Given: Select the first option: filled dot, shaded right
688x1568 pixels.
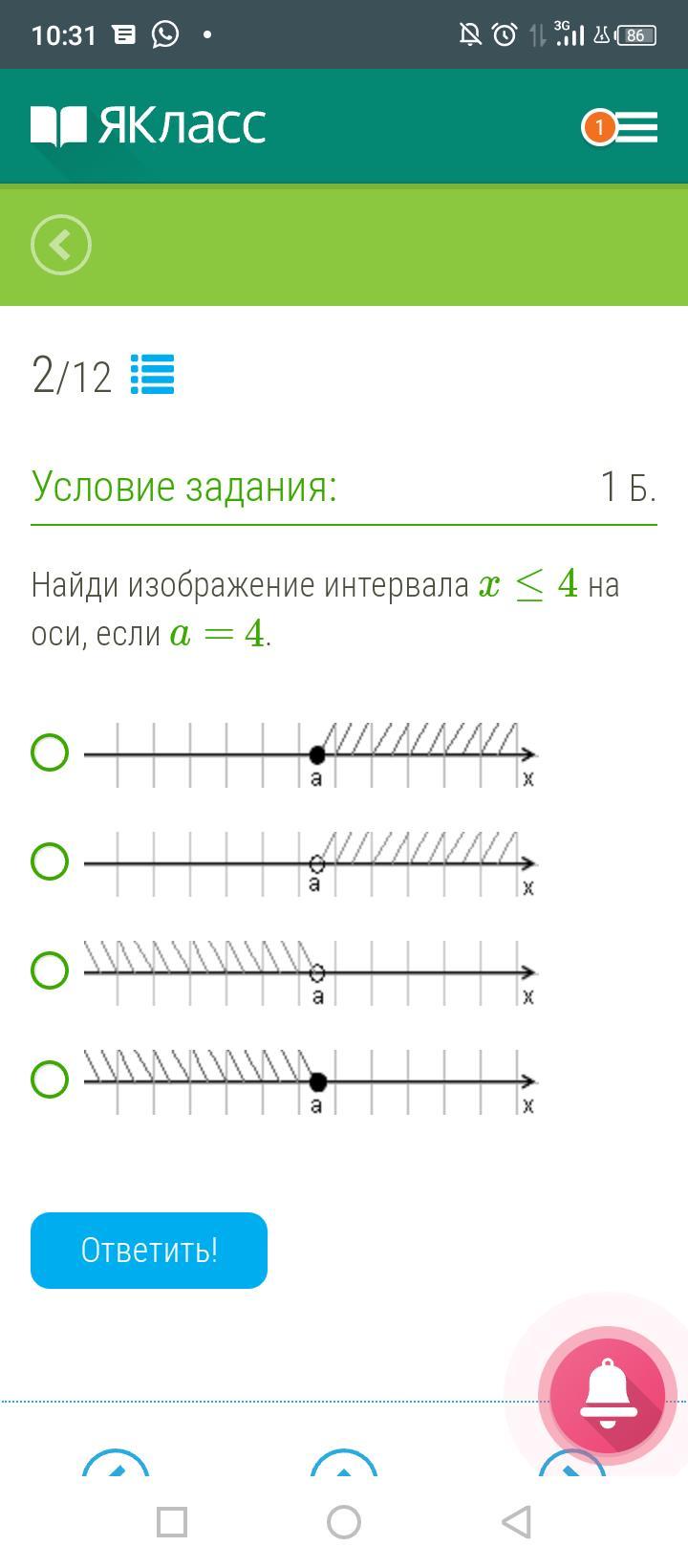Looking at the screenshot, I should tap(50, 752).
